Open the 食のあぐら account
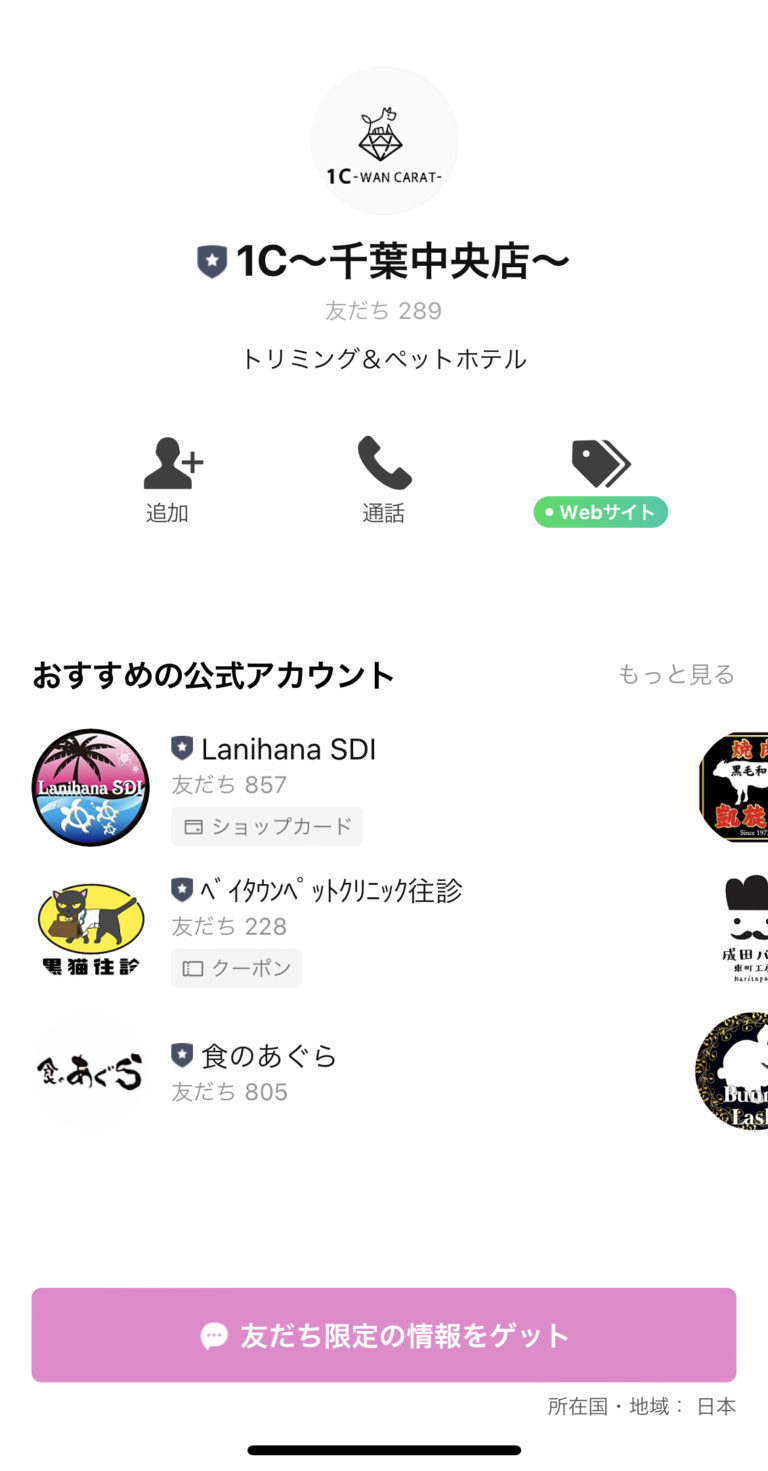The height and width of the screenshot is (1471, 768). (268, 1056)
